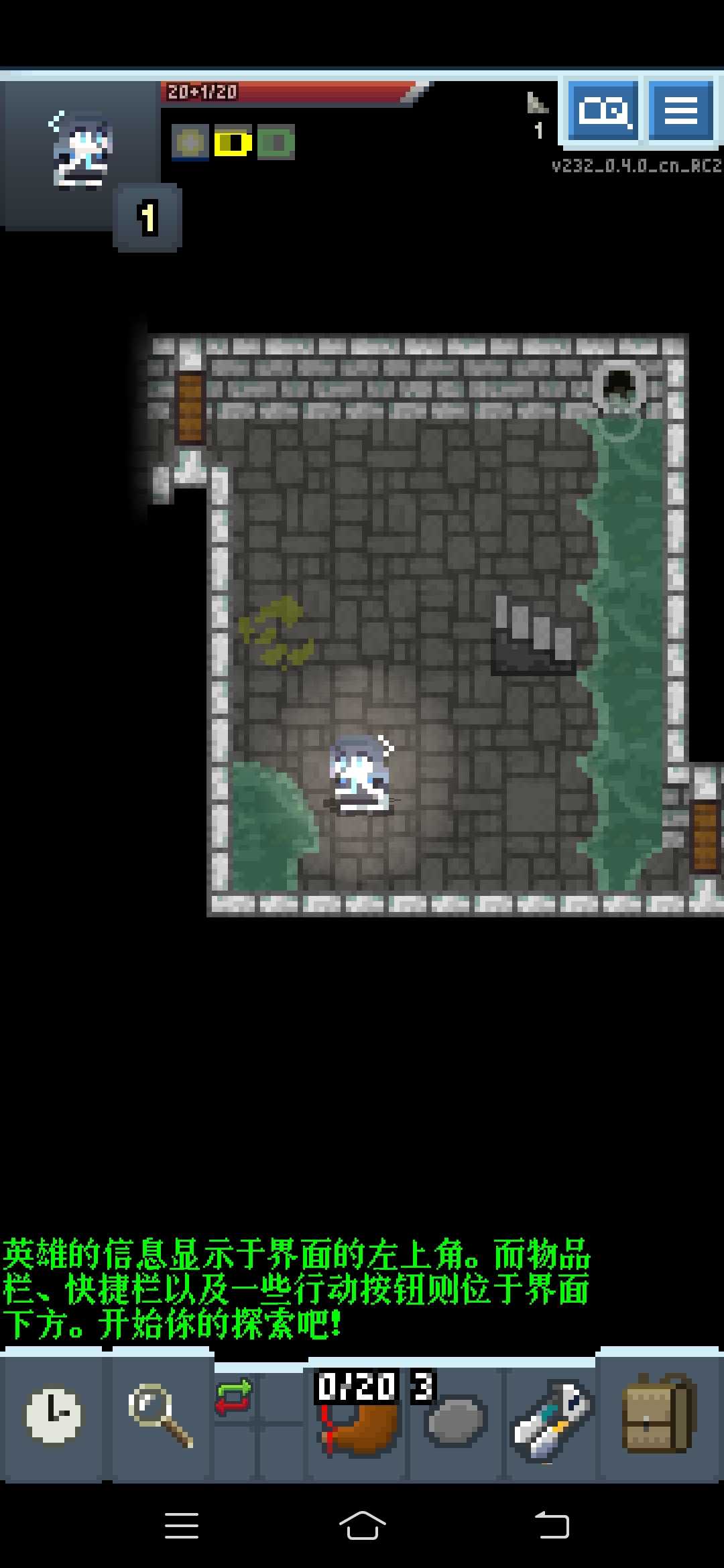Screen dimensions: 724x1568
Task: Open the hero portrait info
Action: coord(79,153)
